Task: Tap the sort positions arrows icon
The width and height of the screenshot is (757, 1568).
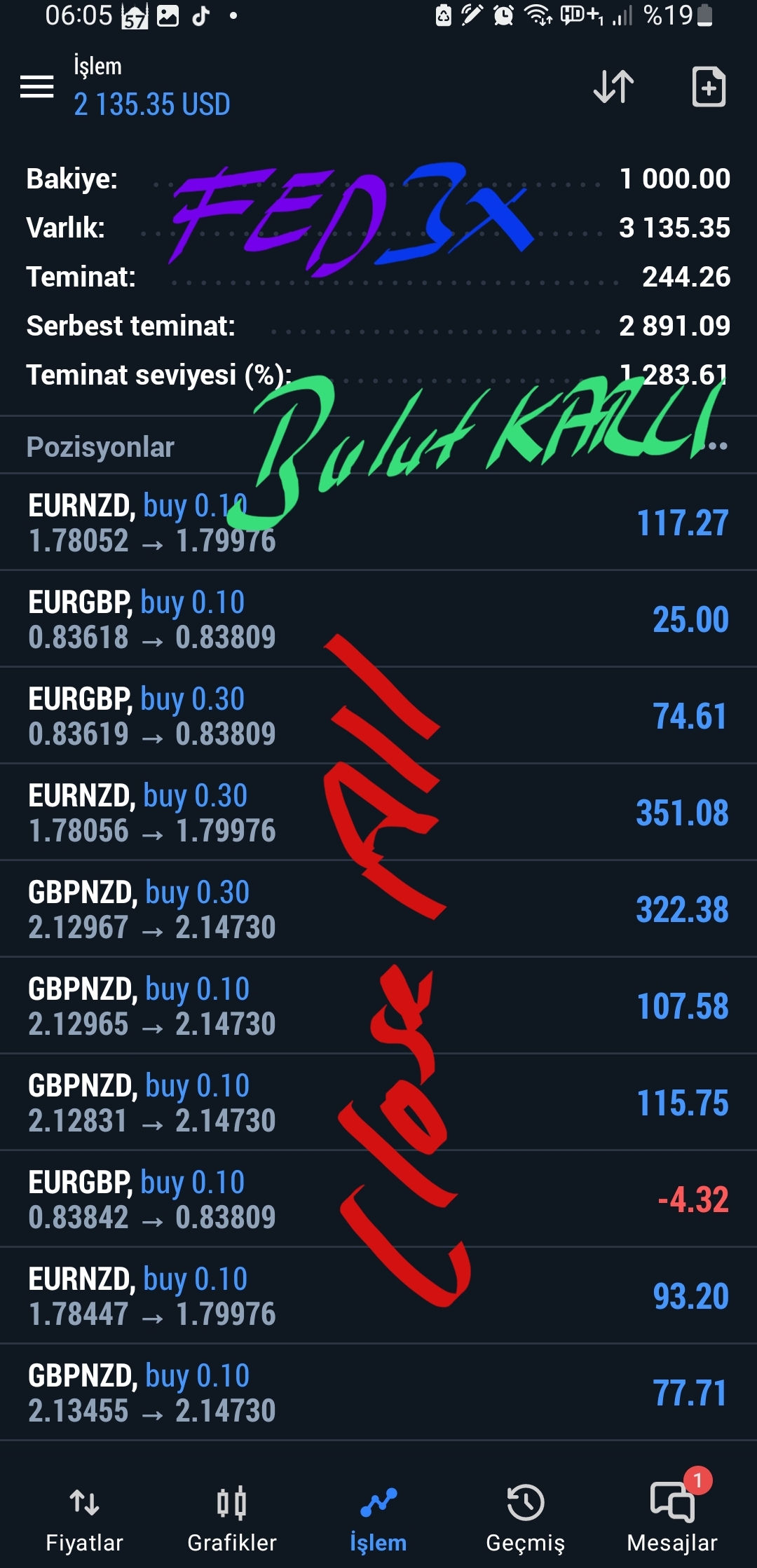Action: coord(613,87)
